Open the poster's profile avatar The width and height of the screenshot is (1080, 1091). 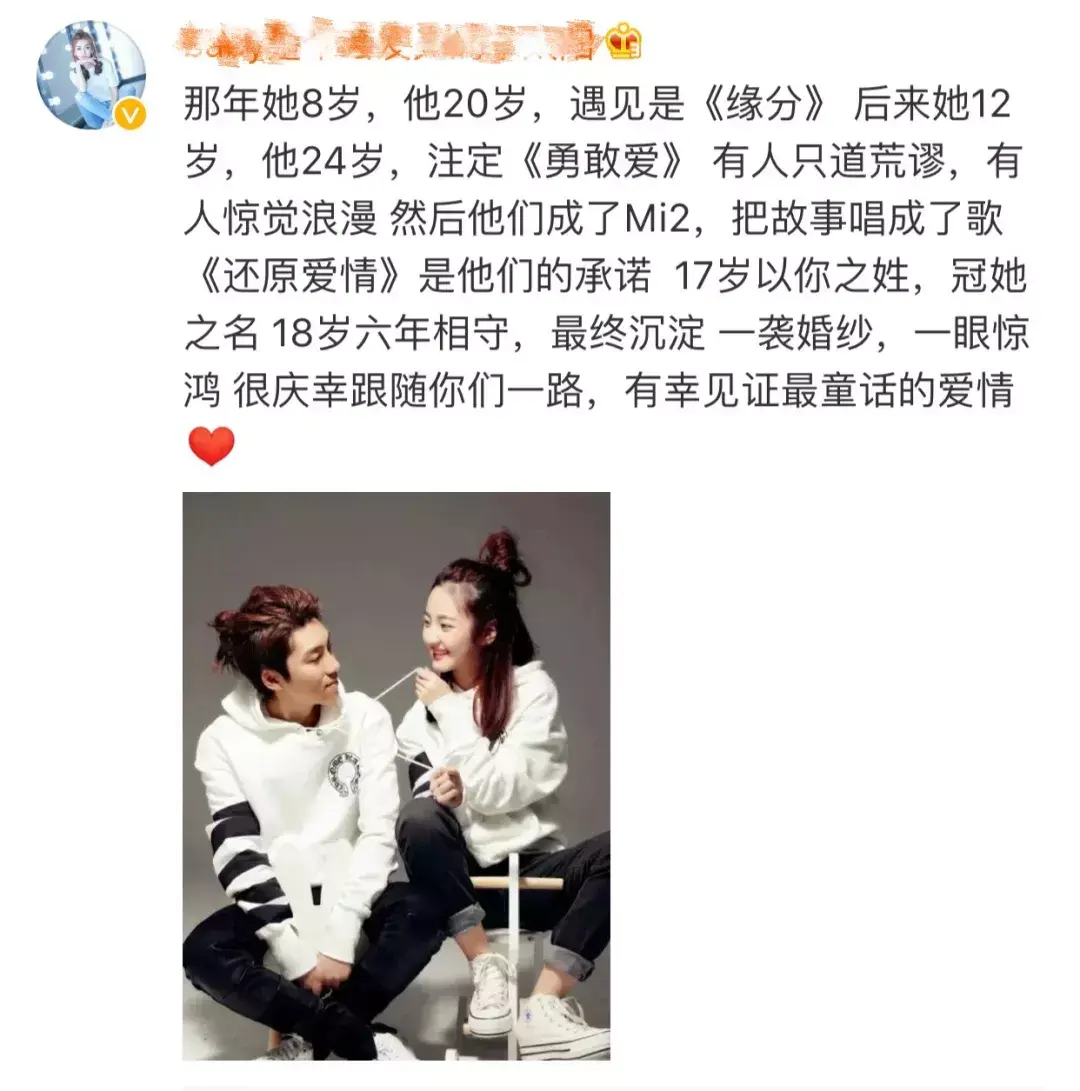tap(90, 75)
